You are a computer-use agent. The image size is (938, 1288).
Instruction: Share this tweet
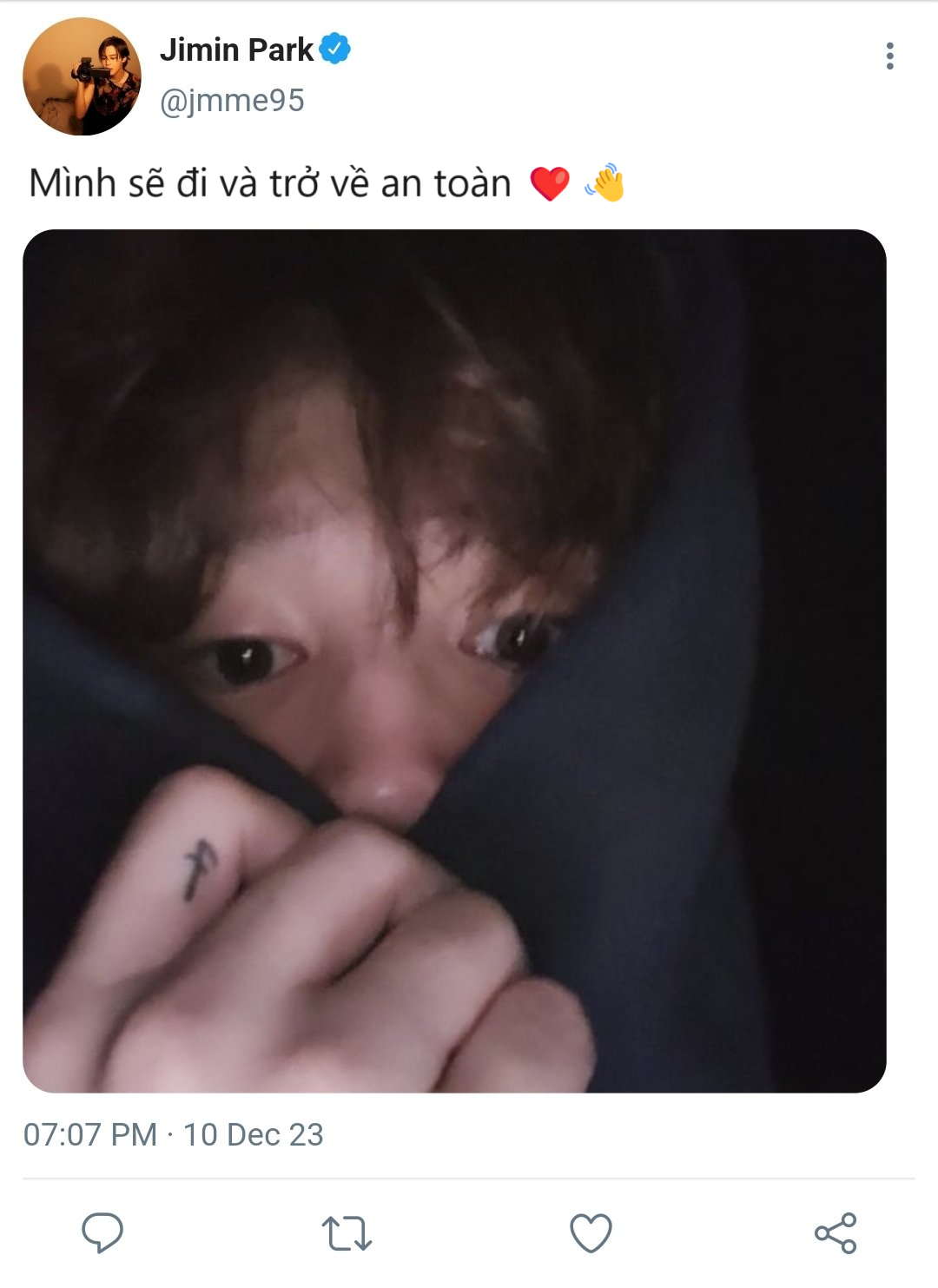coord(836,1232)
